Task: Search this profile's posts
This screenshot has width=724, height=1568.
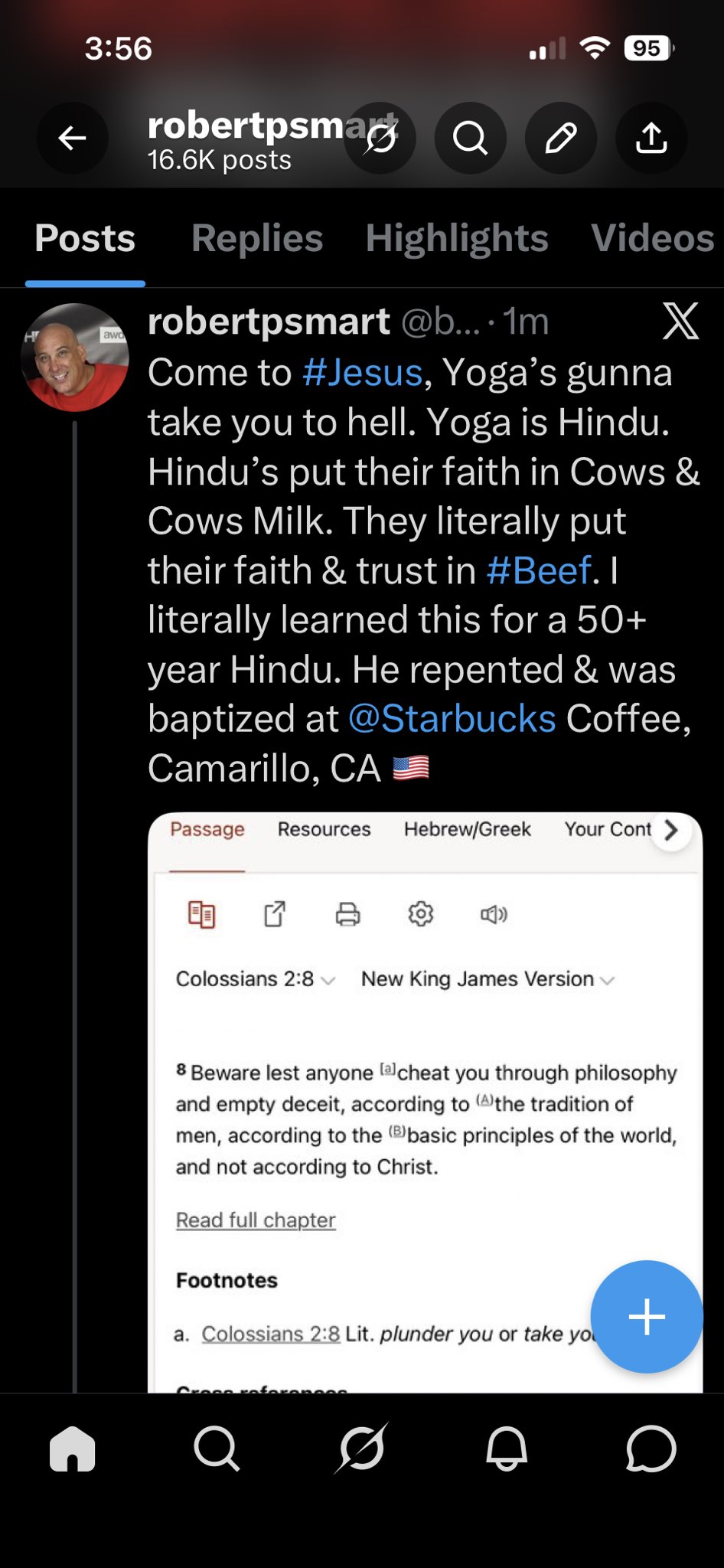Action: pos(470,139)
